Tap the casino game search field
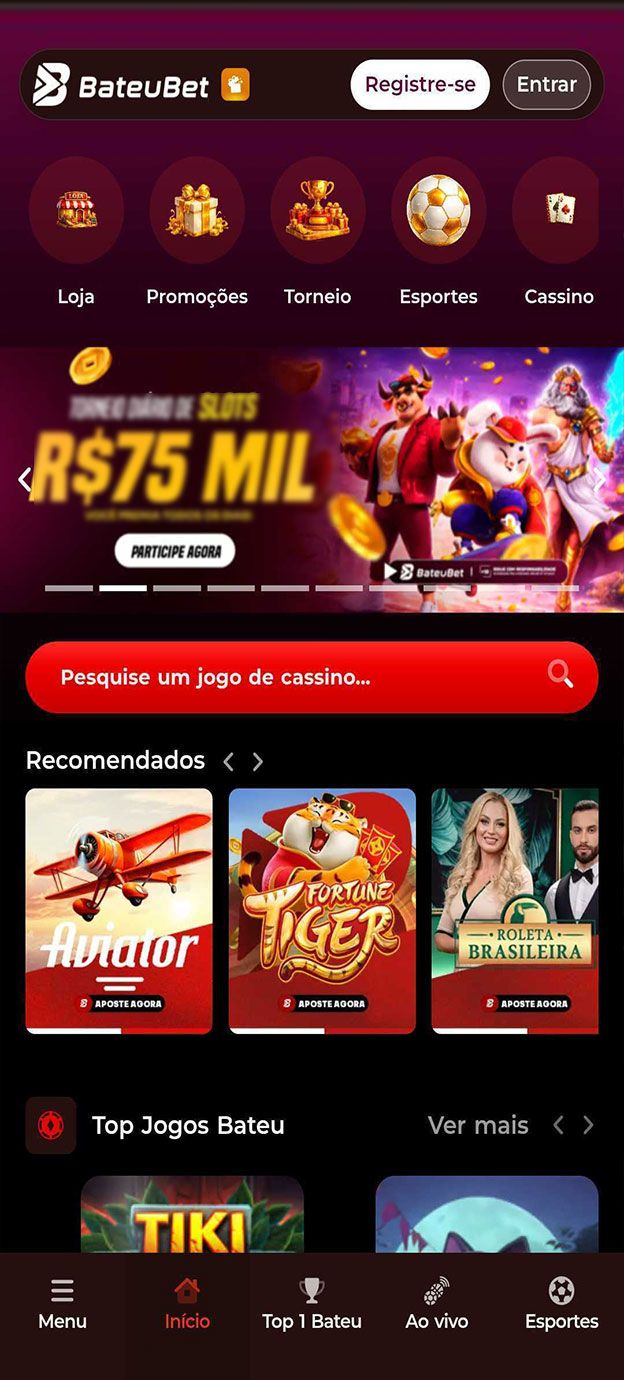 coord(290,677)
